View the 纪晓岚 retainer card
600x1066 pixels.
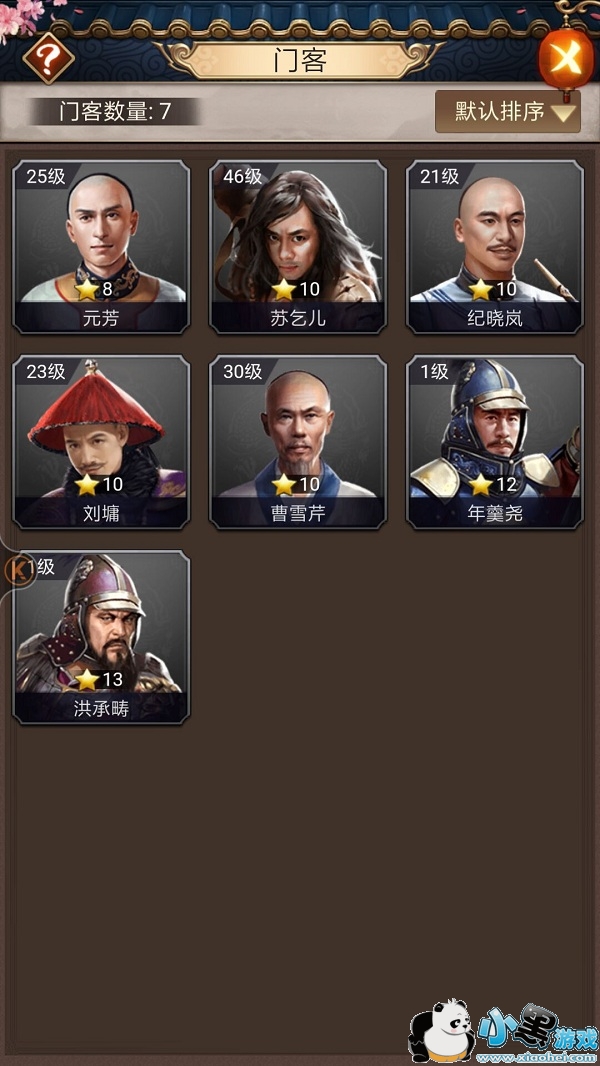click(x=495, y=247)
